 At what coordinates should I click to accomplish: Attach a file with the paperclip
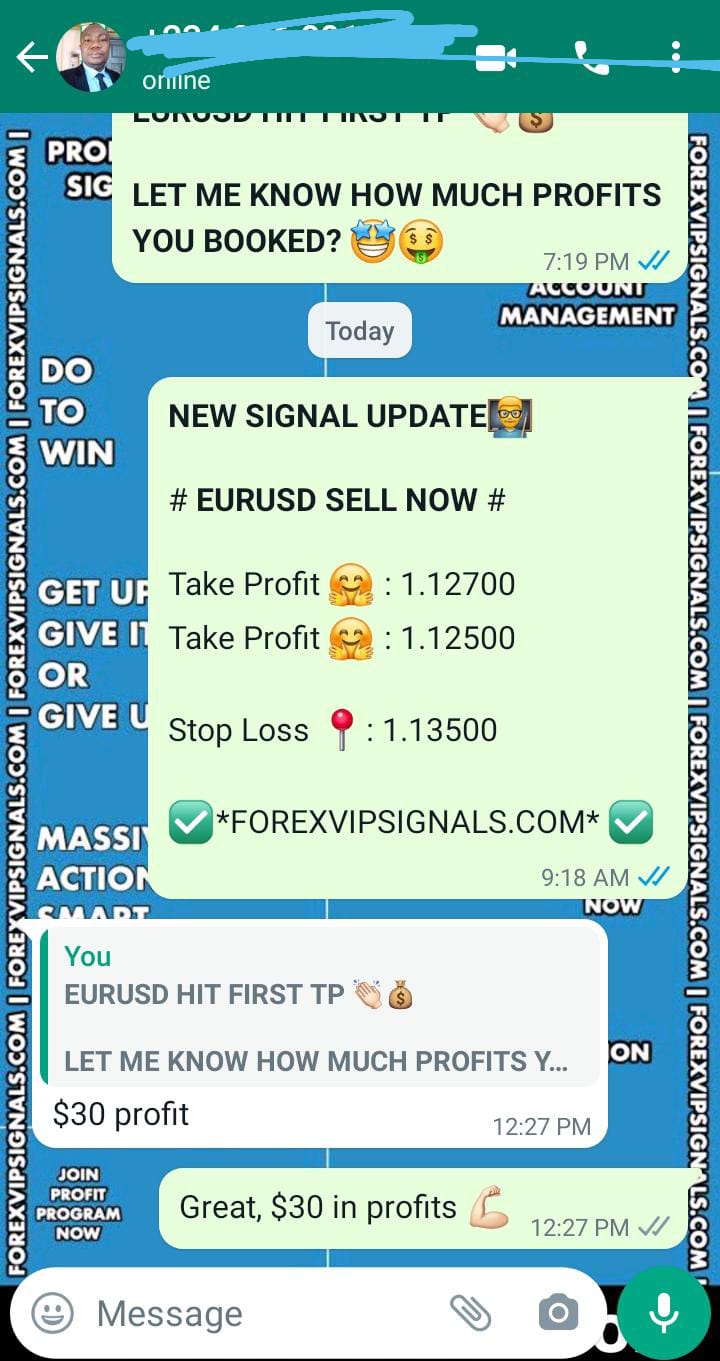469,1313
